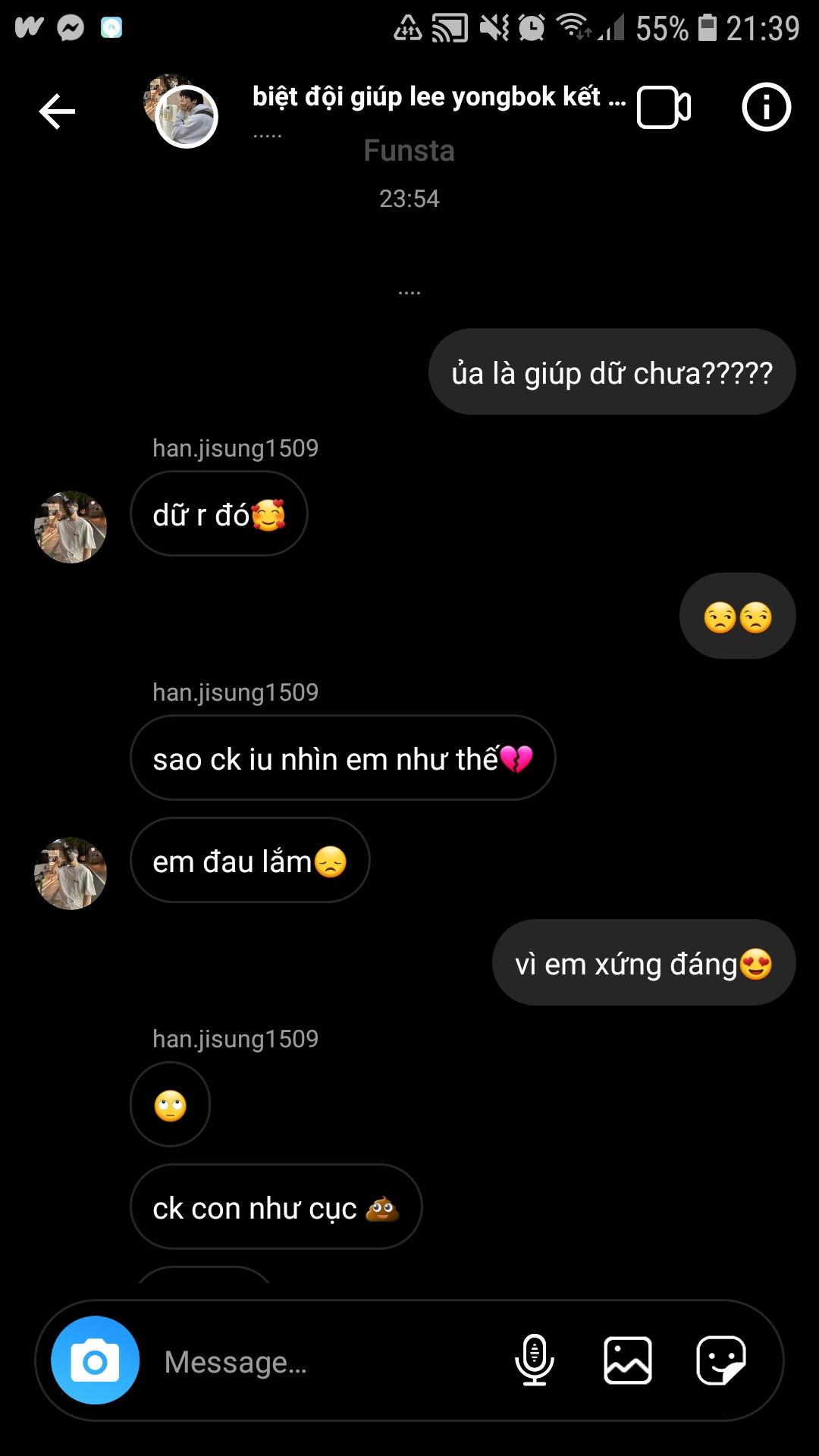Image resolution: width=819 pixels, height=1456 pixels.
Task: View han.jisung1509's avatar beside "em đau lắm"
Action: [71, 874]
